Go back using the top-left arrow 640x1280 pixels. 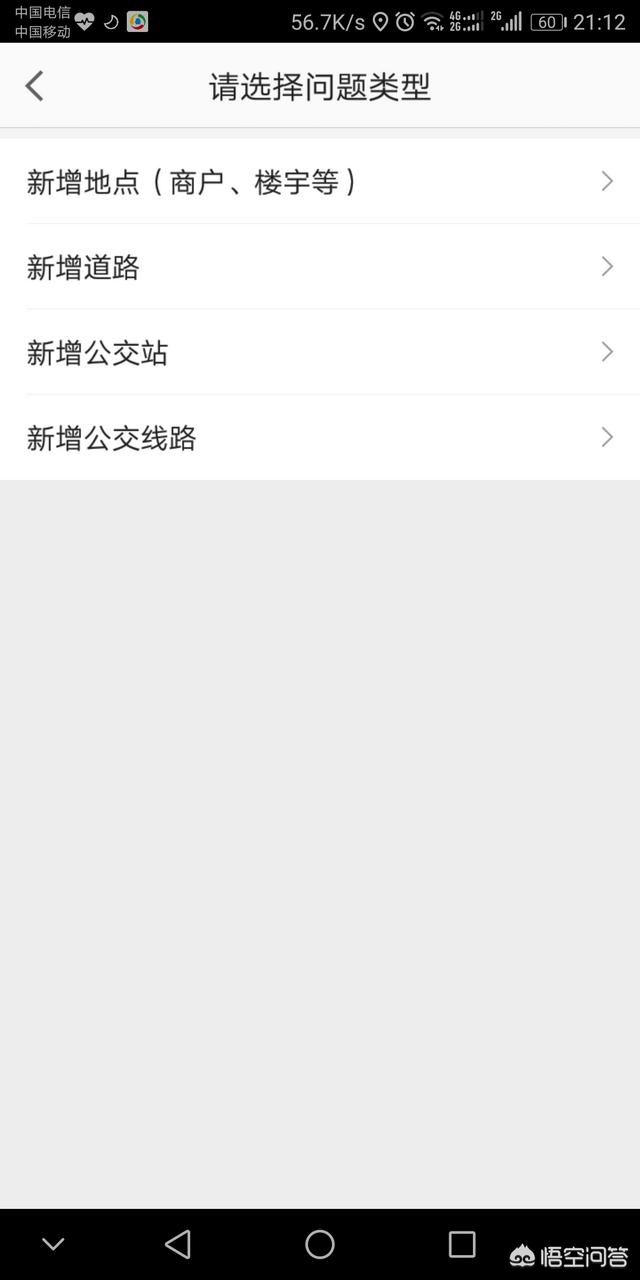coord(35,86)
